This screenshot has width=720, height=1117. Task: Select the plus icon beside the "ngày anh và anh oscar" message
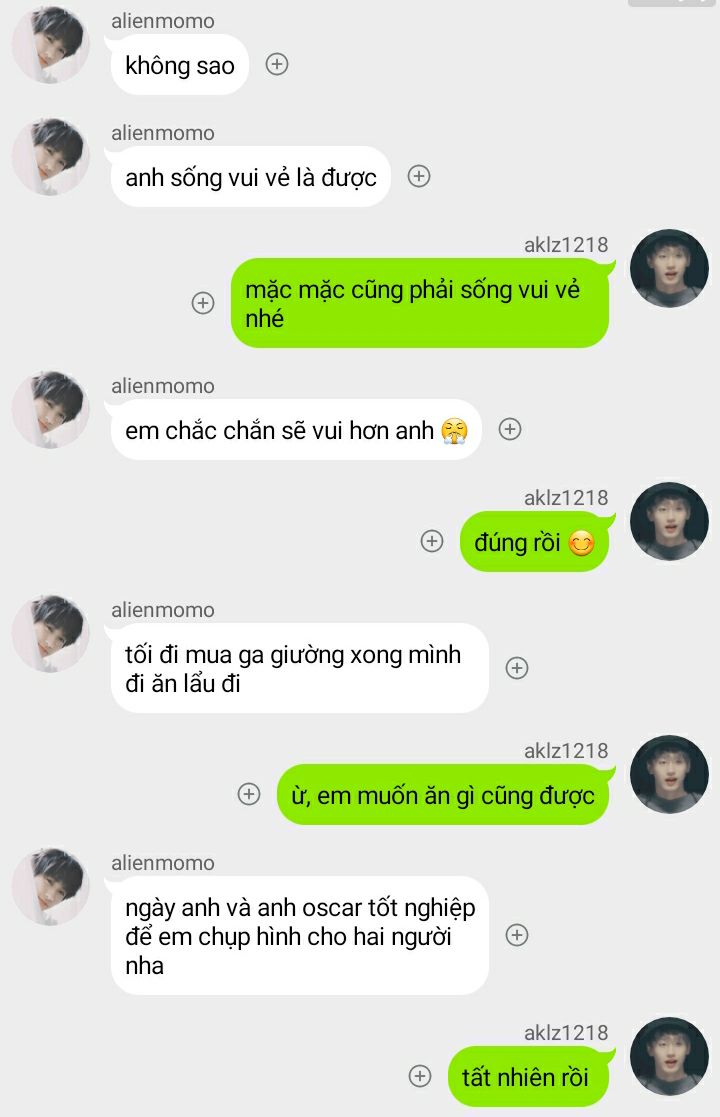[517, 935]
